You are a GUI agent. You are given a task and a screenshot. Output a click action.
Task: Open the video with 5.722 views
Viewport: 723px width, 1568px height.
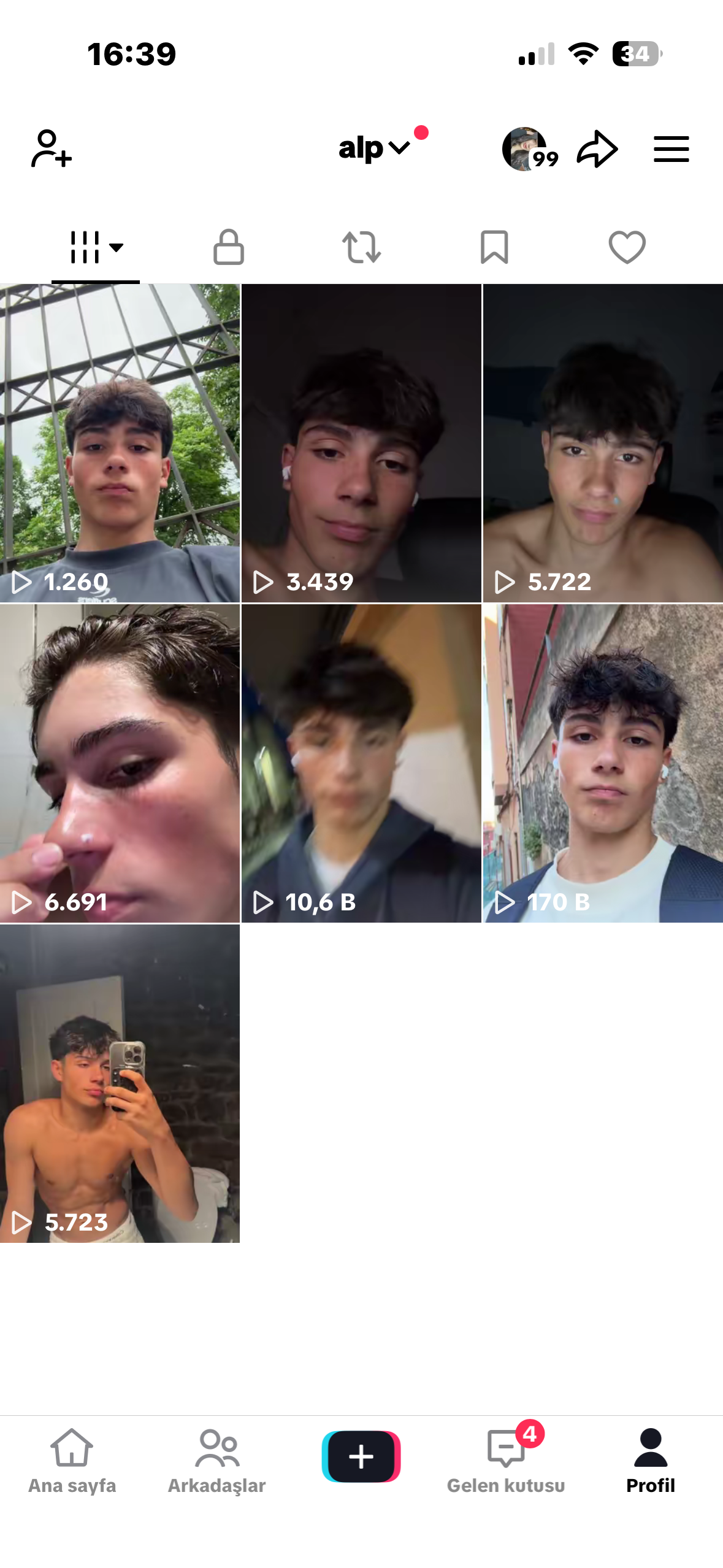(x=603, y=443)
